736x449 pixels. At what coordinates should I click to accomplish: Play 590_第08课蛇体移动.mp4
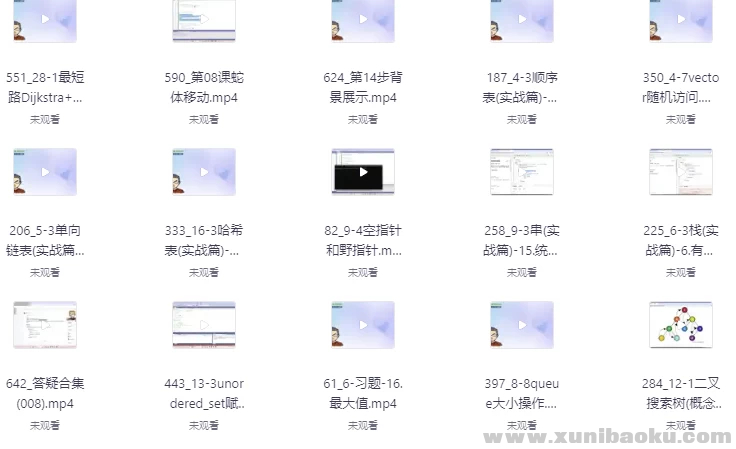pyautogui.click(x=204, y=21)
